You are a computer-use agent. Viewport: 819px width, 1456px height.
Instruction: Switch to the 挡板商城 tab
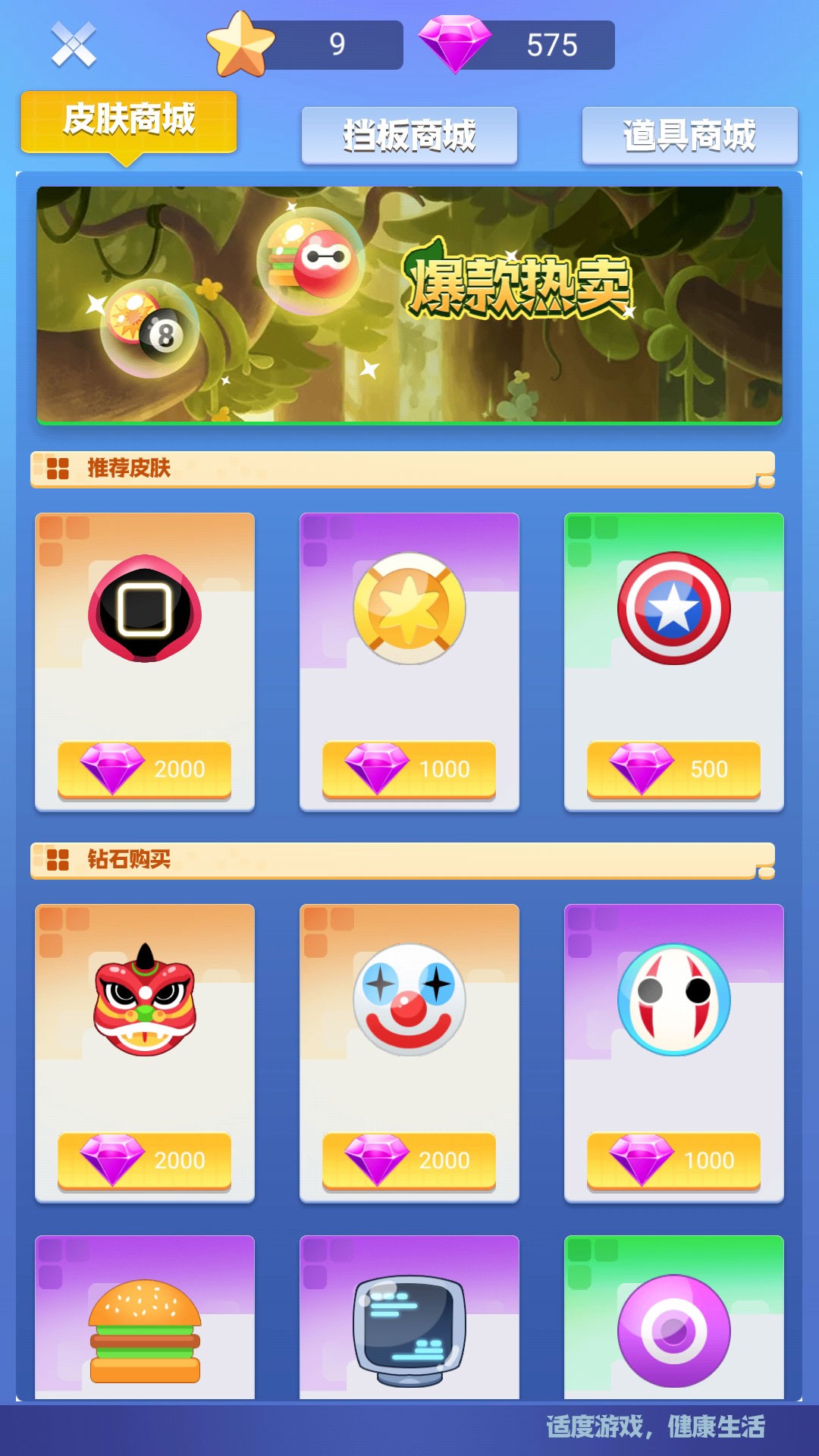[409, 136]
